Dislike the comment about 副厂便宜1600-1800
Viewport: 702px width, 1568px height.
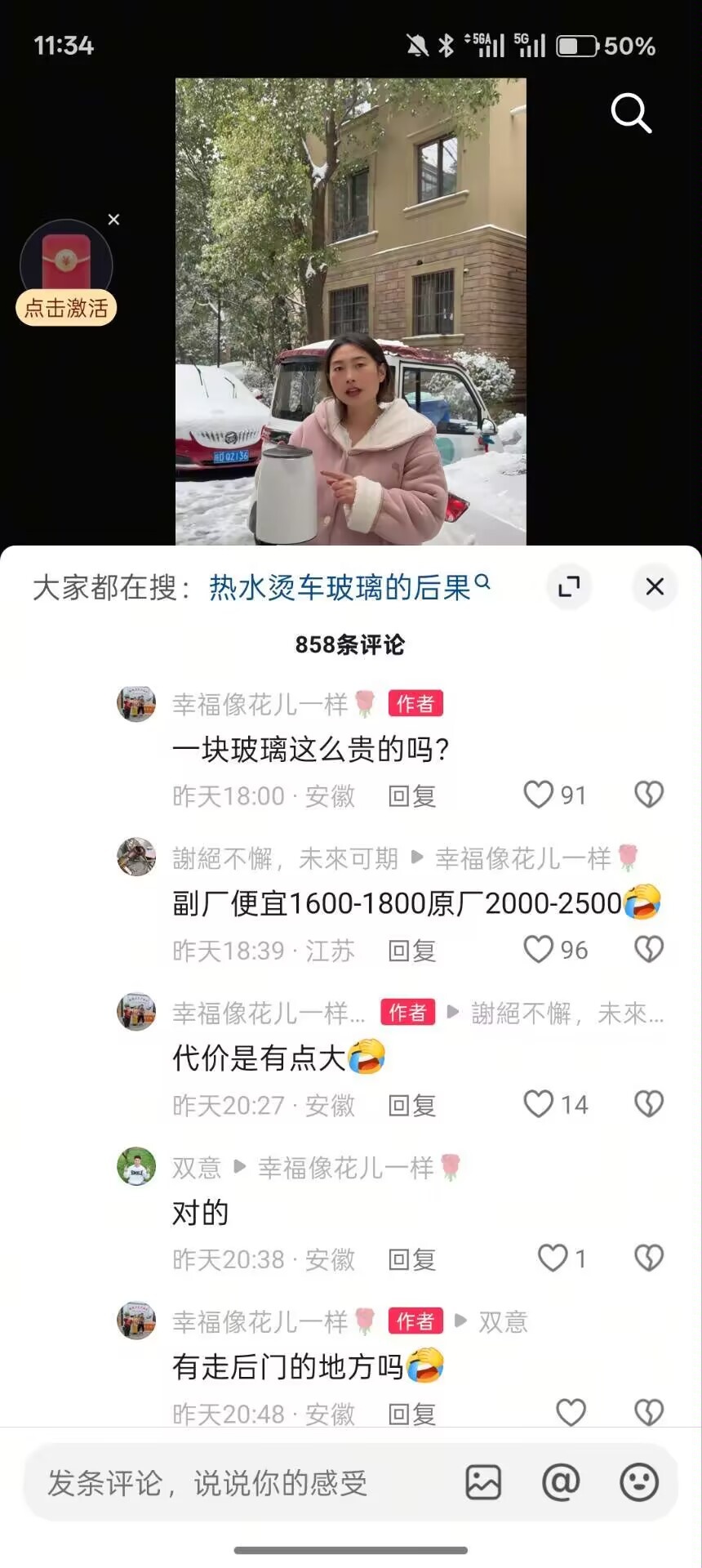click(x=649, y=950)
